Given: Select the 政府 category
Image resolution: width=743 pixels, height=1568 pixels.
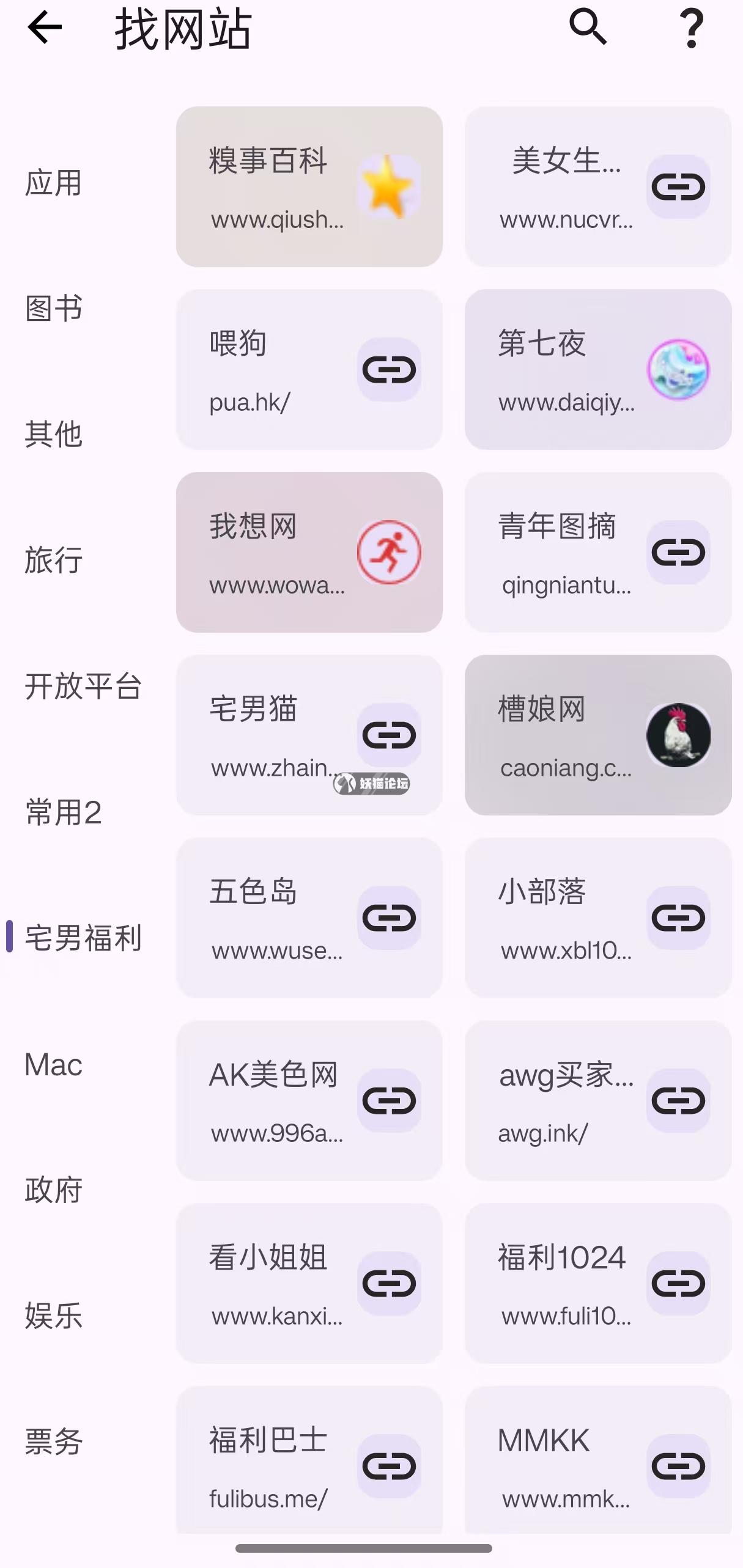Looking at the screenshot, I should pos(54,1190).
